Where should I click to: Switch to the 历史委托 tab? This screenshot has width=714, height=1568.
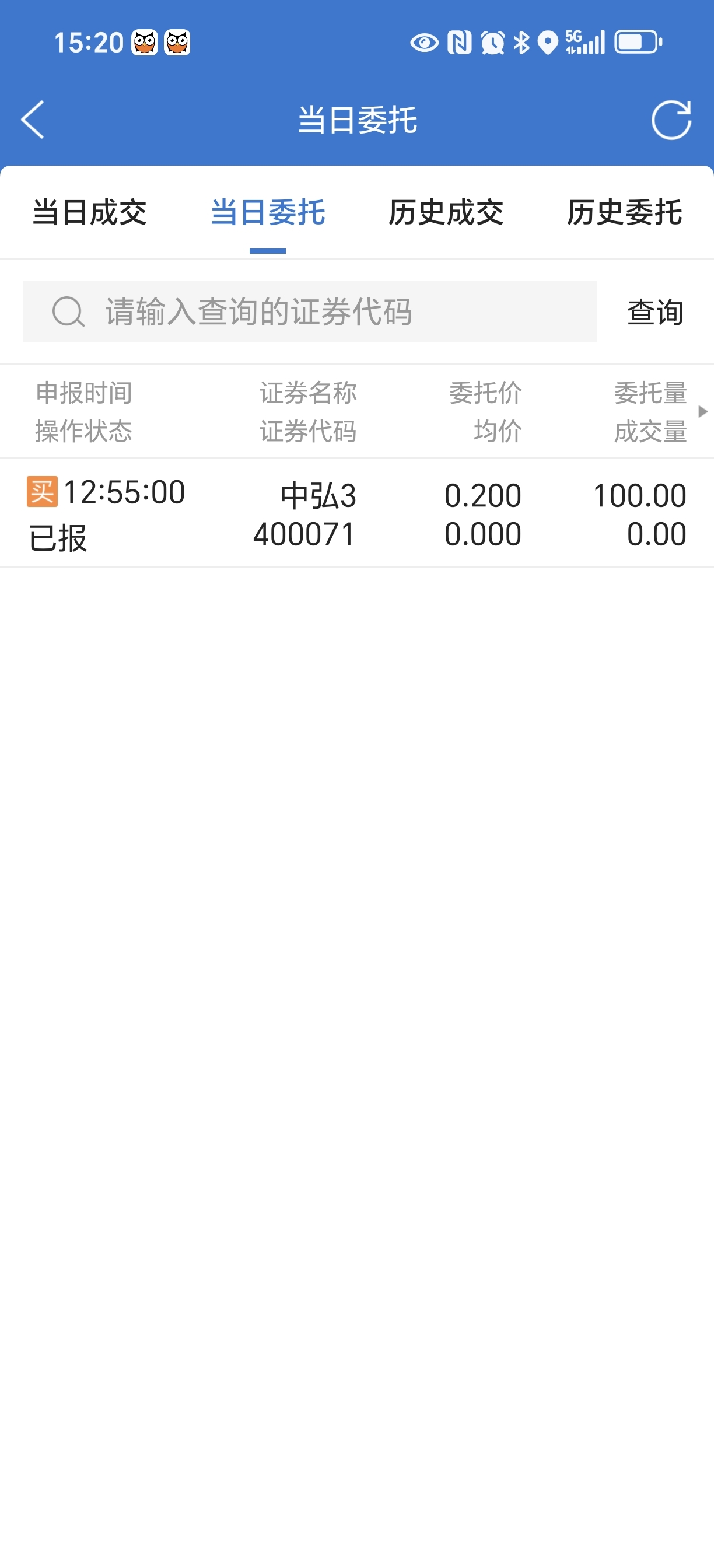(625, 213)
